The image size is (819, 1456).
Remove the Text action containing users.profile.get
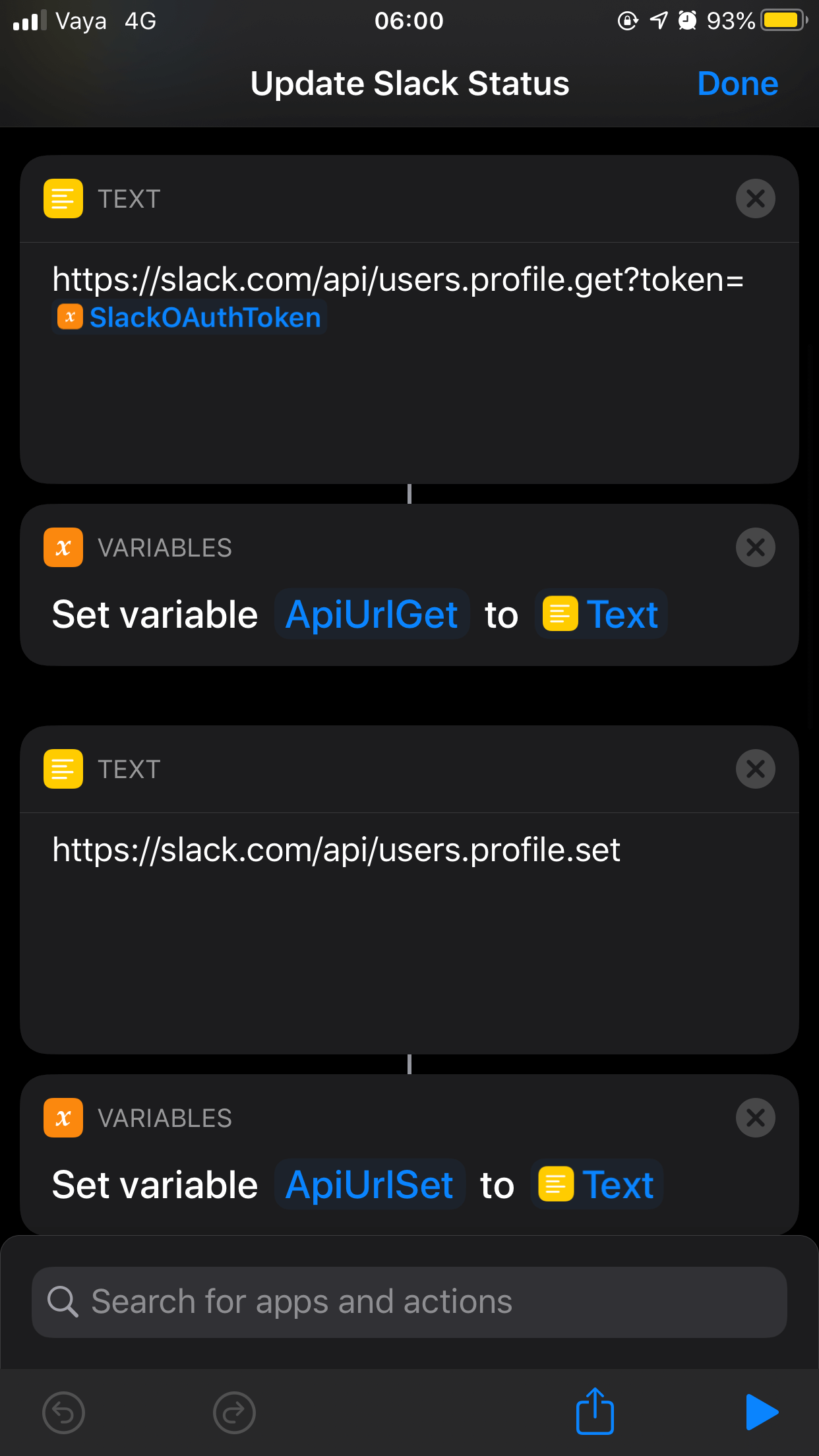coord(755,198)
